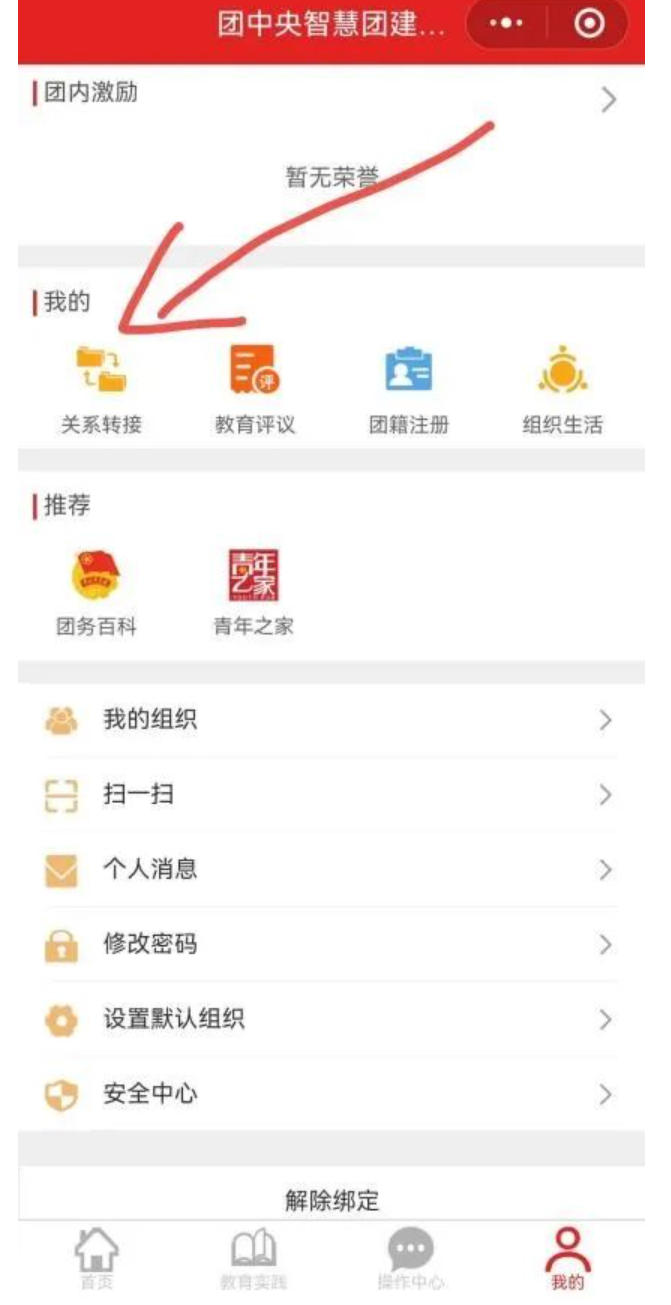Switch to 操作中心 tab

tap(410, 1260)
